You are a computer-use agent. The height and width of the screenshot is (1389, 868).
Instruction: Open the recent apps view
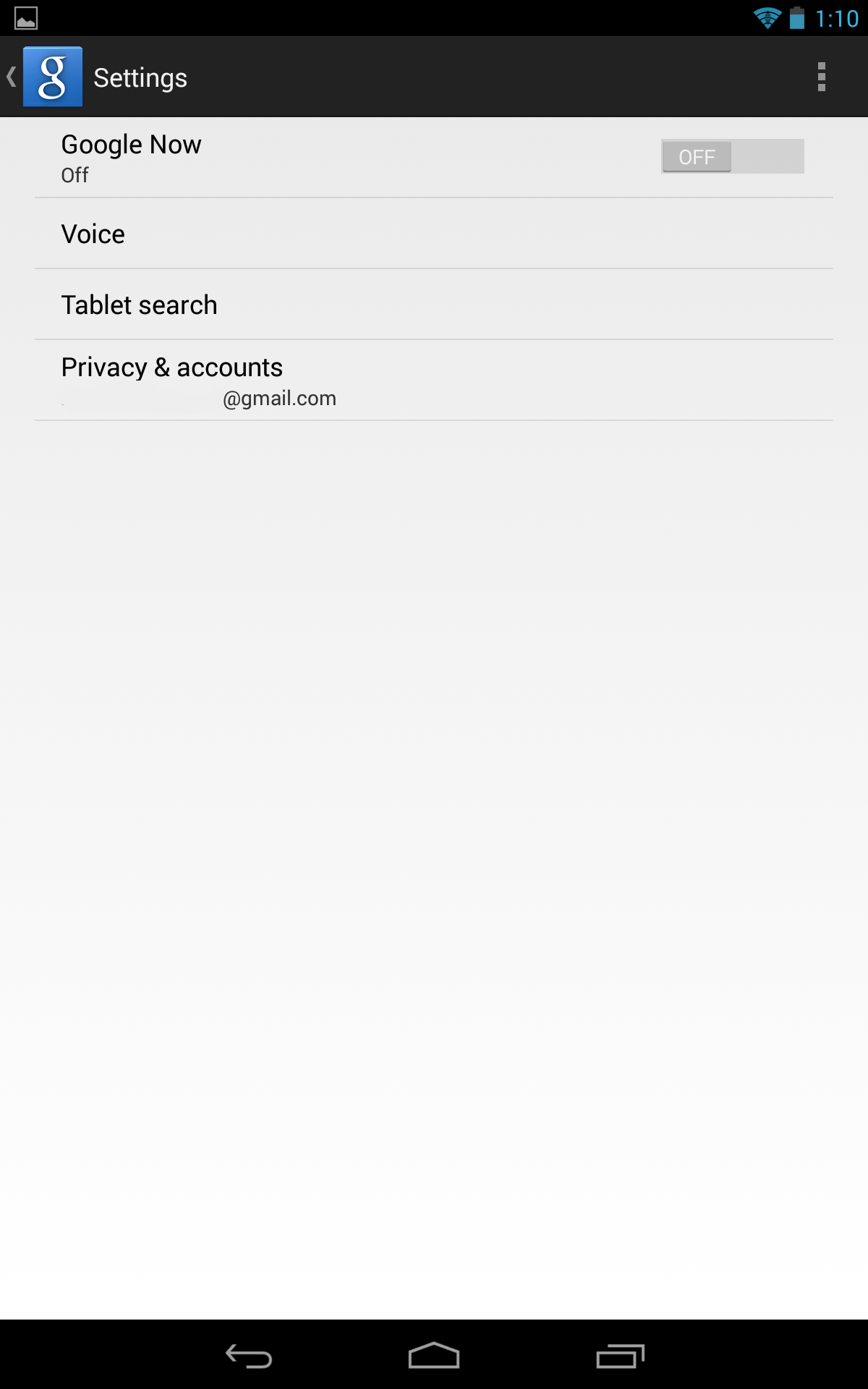[620, 1356]
